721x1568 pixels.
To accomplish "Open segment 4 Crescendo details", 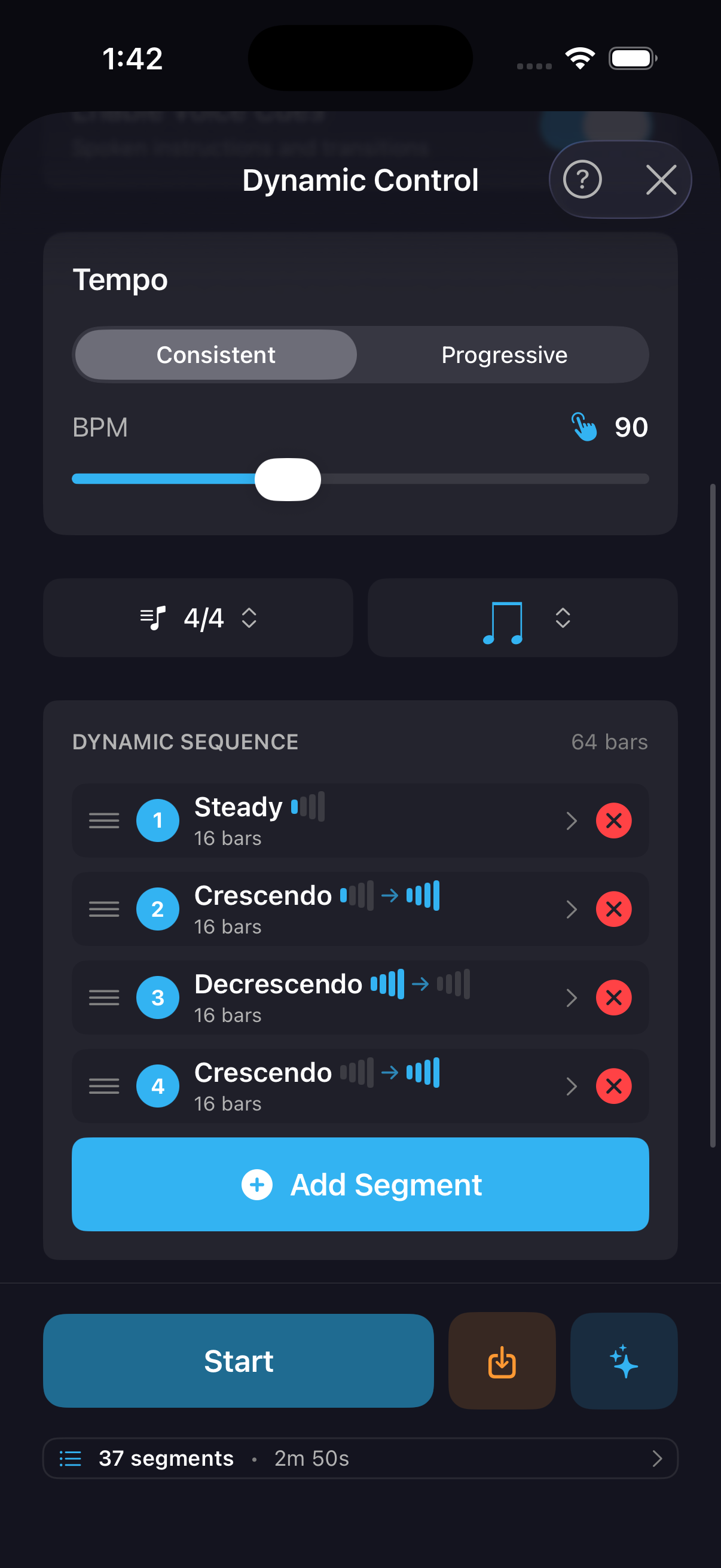I will point(571,1086).
